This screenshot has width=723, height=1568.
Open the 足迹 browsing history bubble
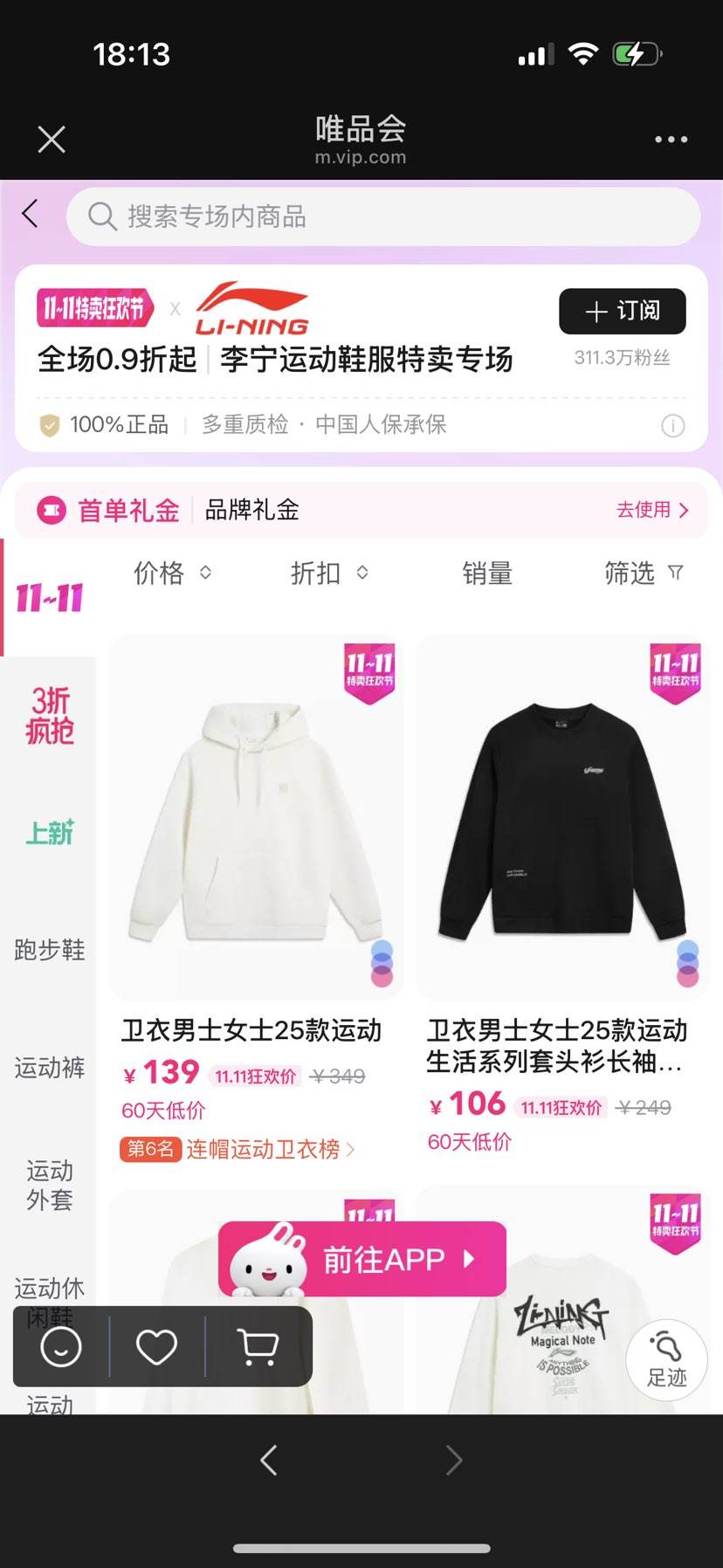(666, 1360)
